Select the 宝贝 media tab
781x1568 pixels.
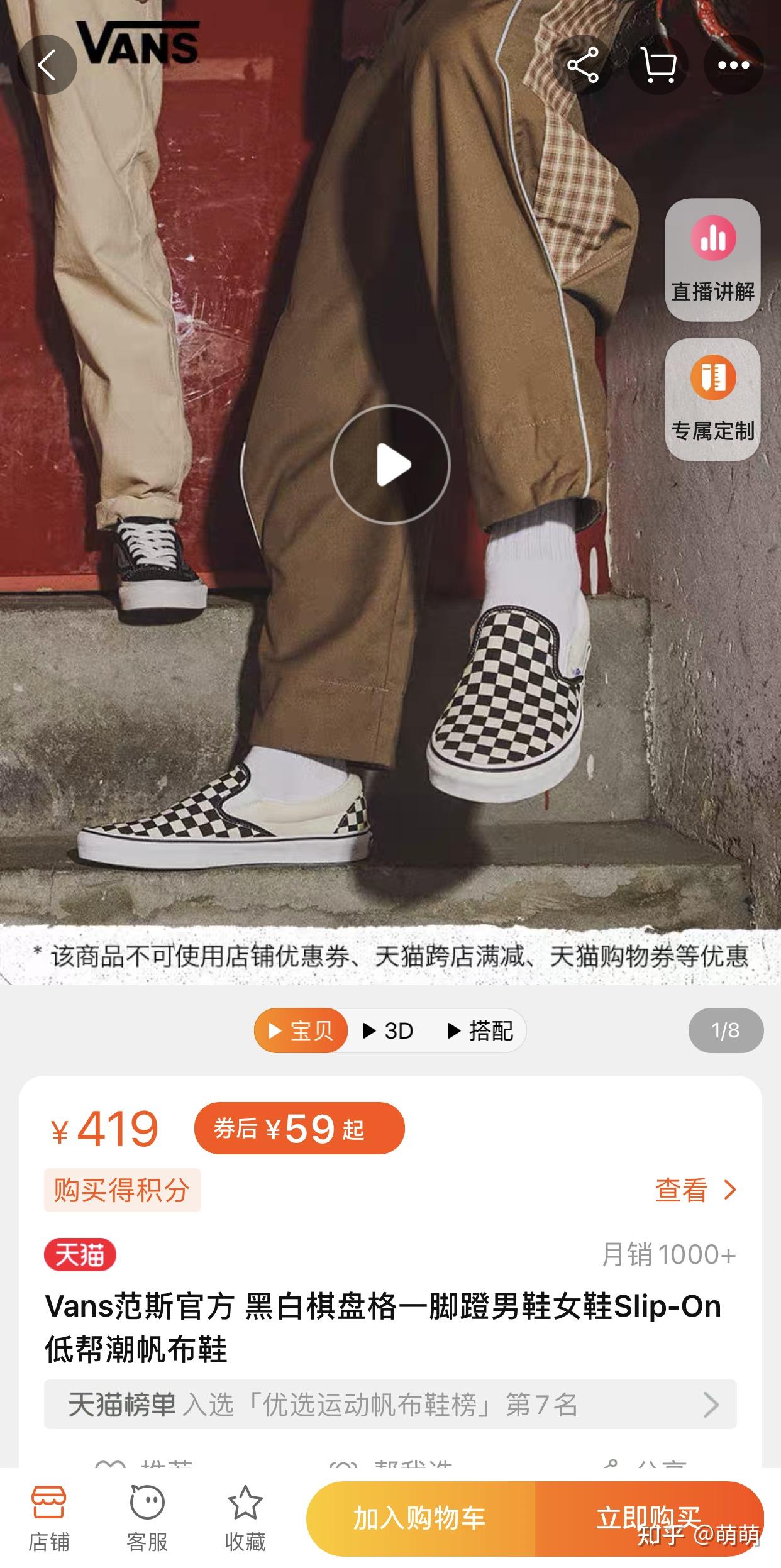pos(301,1030)
